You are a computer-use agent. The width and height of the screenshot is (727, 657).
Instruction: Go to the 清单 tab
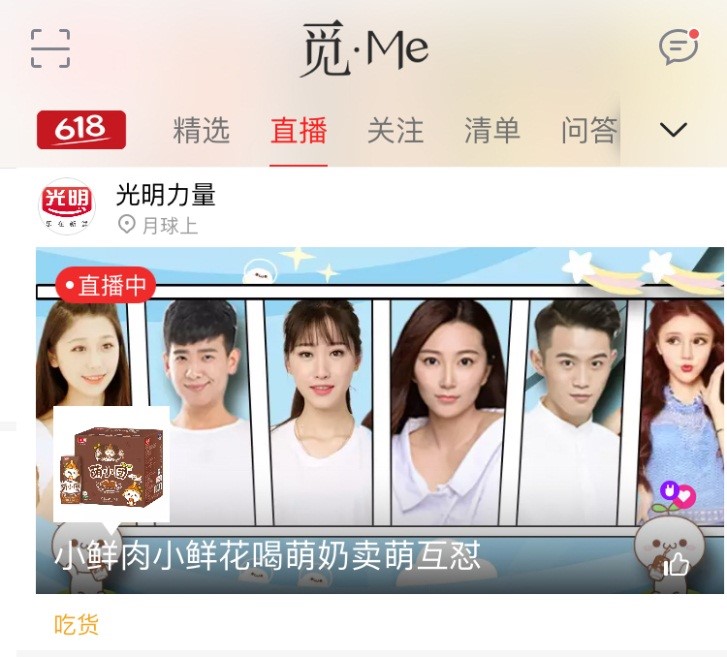click(492, 130)
